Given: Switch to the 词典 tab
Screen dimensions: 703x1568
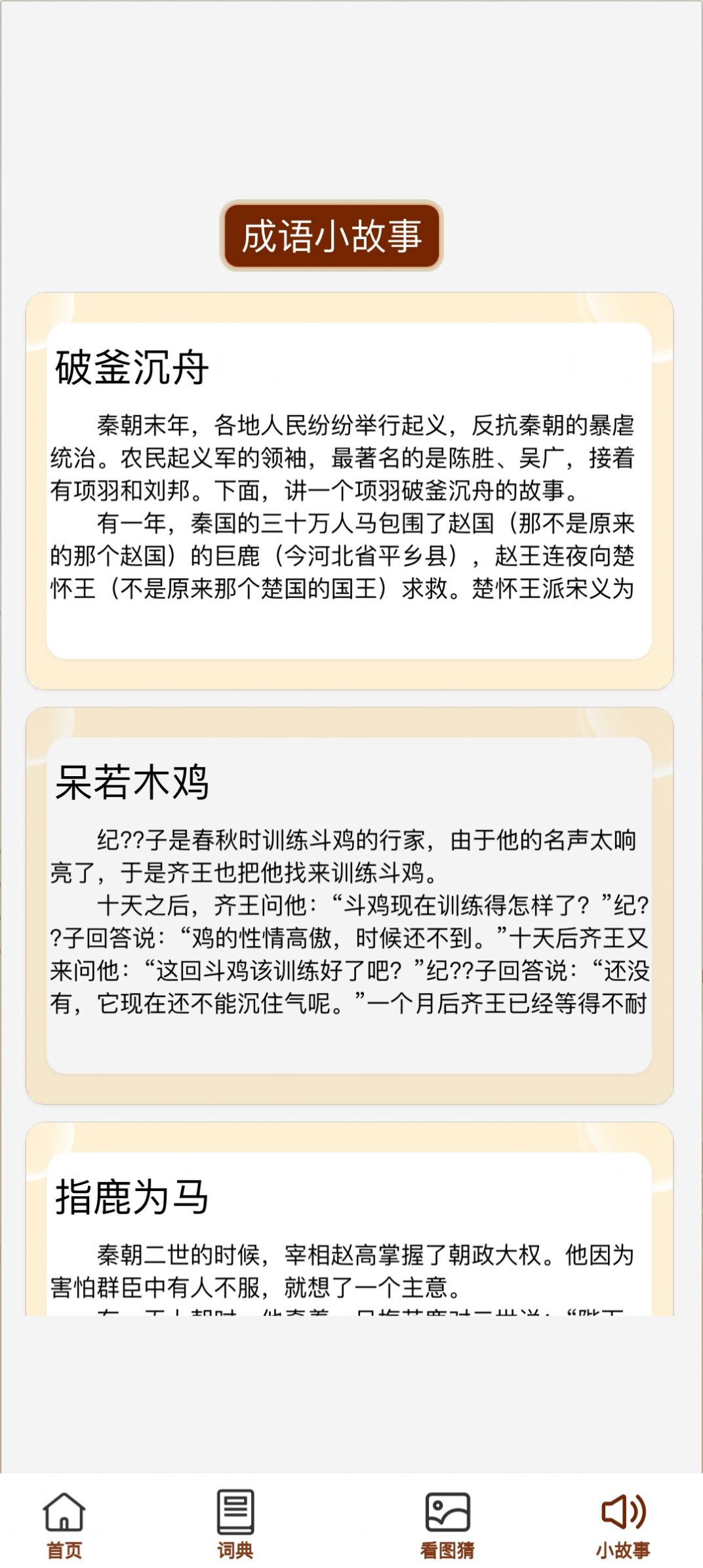Looking at the screenshot, I should (236, 1521).
